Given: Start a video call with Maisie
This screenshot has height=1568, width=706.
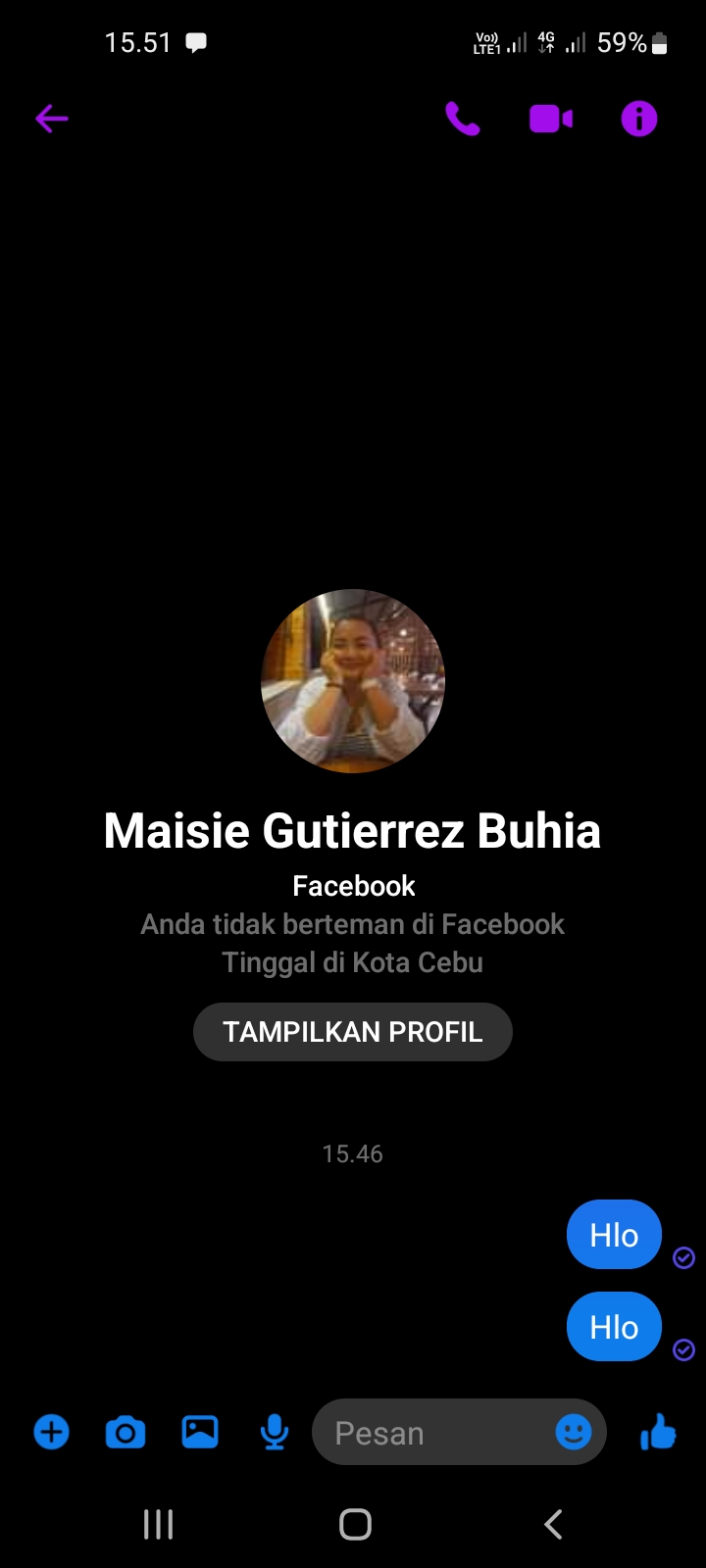Looking at the screenshot, I should (x=551, y=120).
